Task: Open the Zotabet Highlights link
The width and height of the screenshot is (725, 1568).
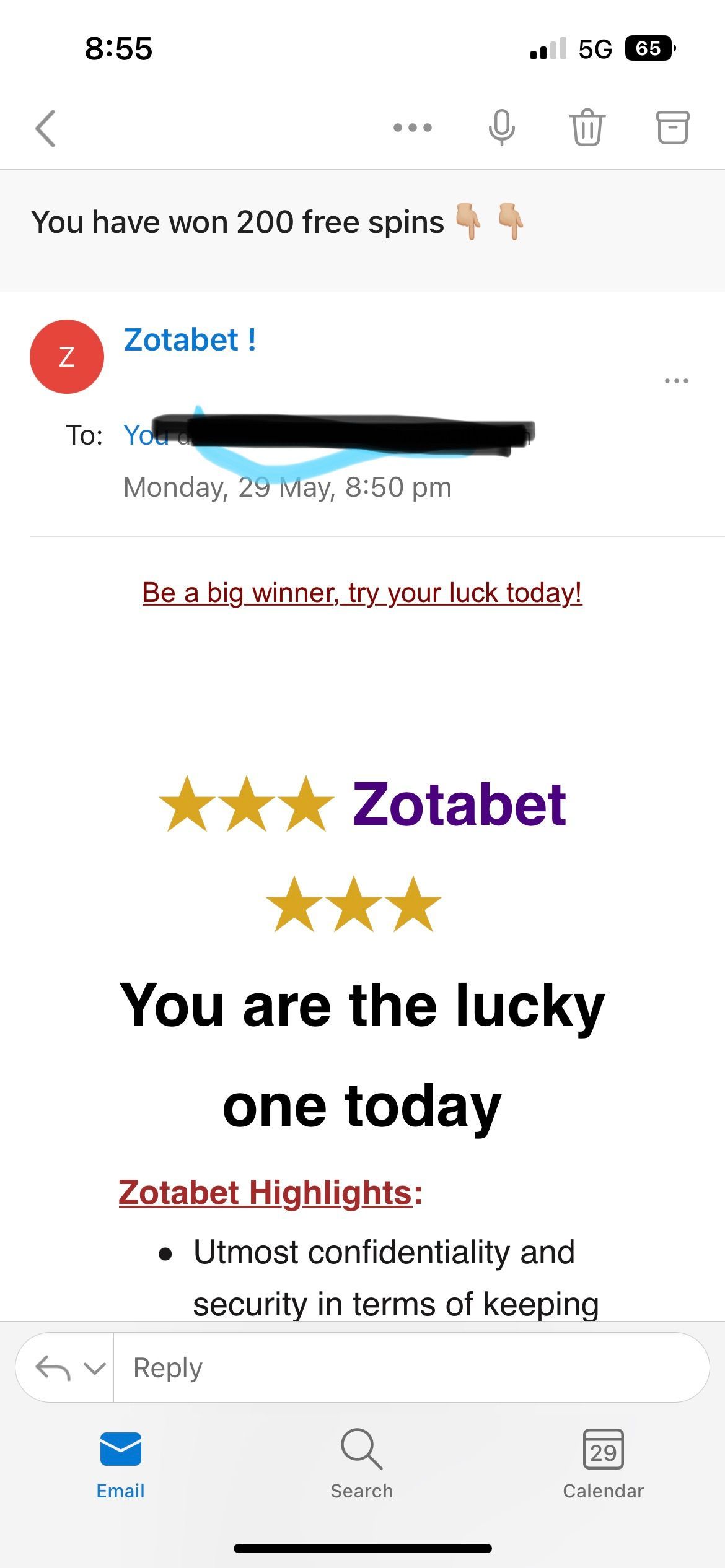Action: coord(265,1192)
